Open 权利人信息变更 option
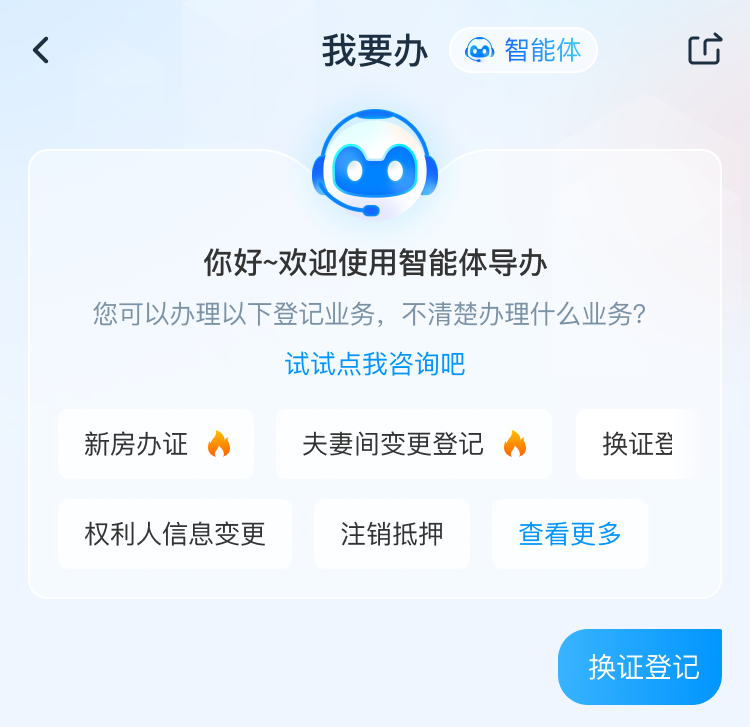 tap(175, 534)
